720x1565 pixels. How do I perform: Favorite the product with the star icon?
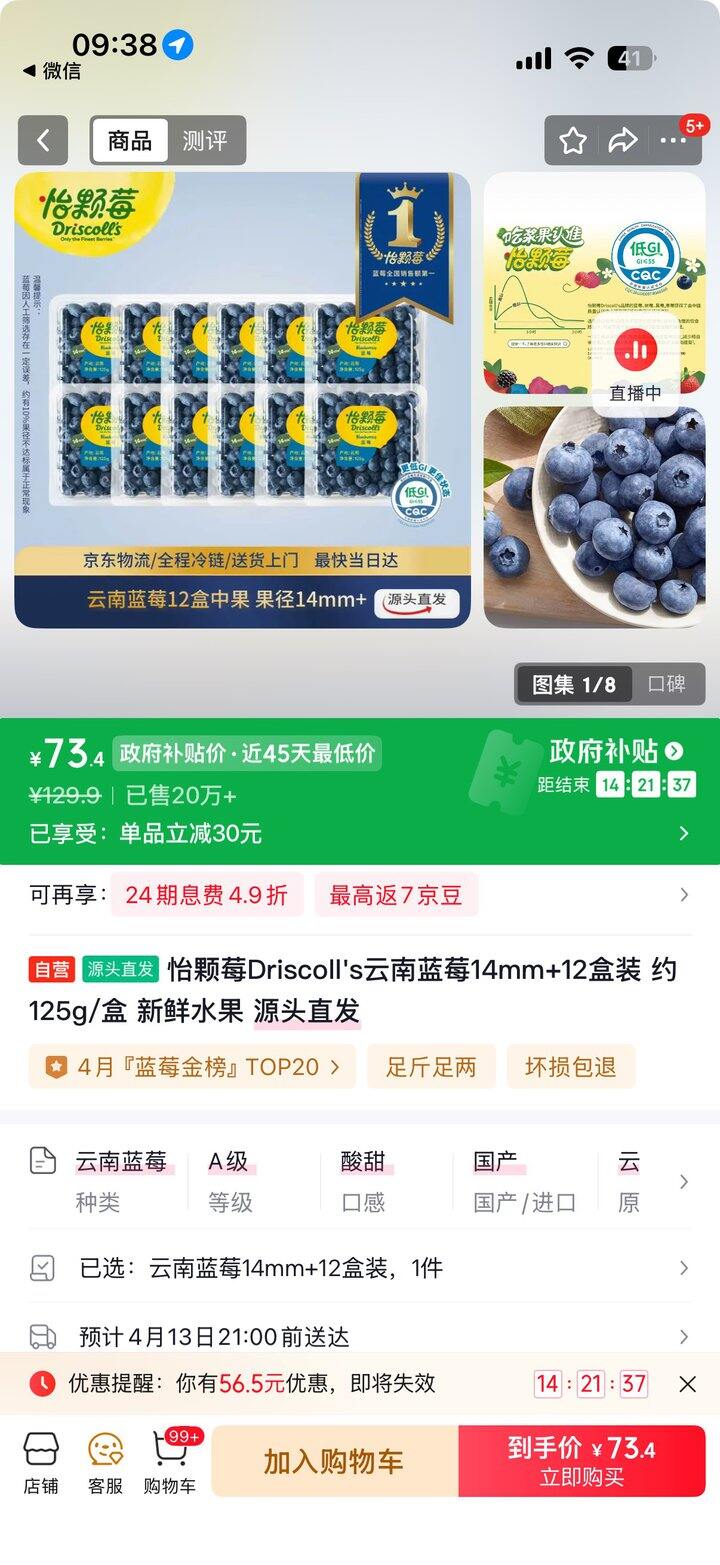pyautogui.click(x=573, y=140)
